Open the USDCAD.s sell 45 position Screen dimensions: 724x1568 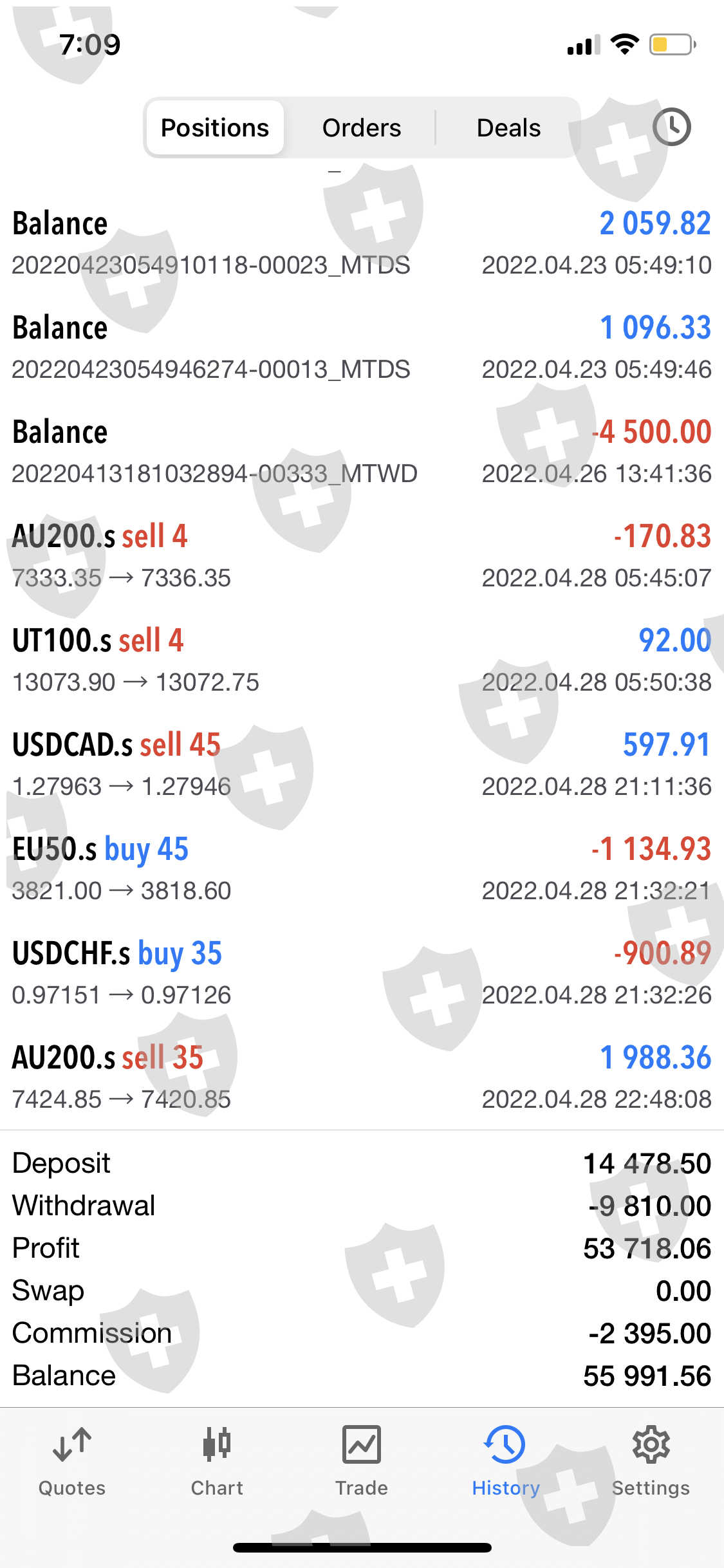tap(362, 765)
